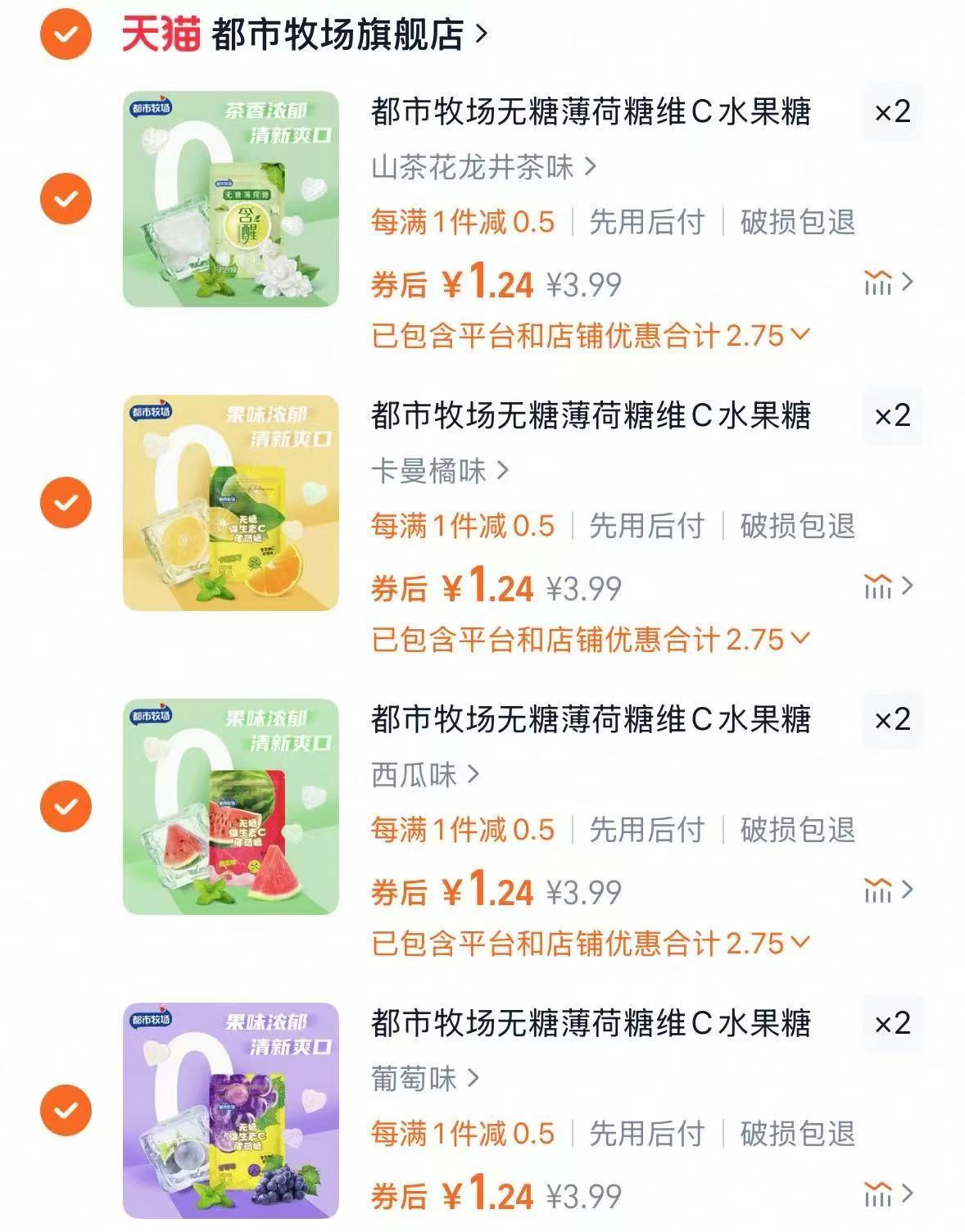965x1232 pixels.
Task: Expand discount breakdown under 卡曼橘味 item
Action: coord(587,637)
